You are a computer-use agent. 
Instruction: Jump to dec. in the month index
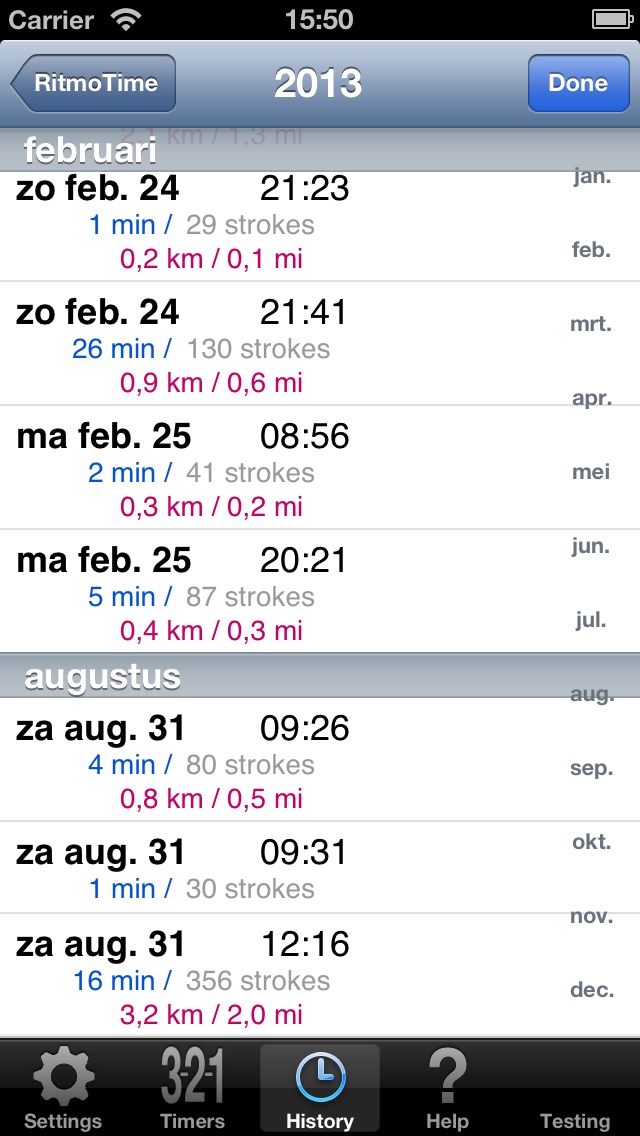coord(592,990)
